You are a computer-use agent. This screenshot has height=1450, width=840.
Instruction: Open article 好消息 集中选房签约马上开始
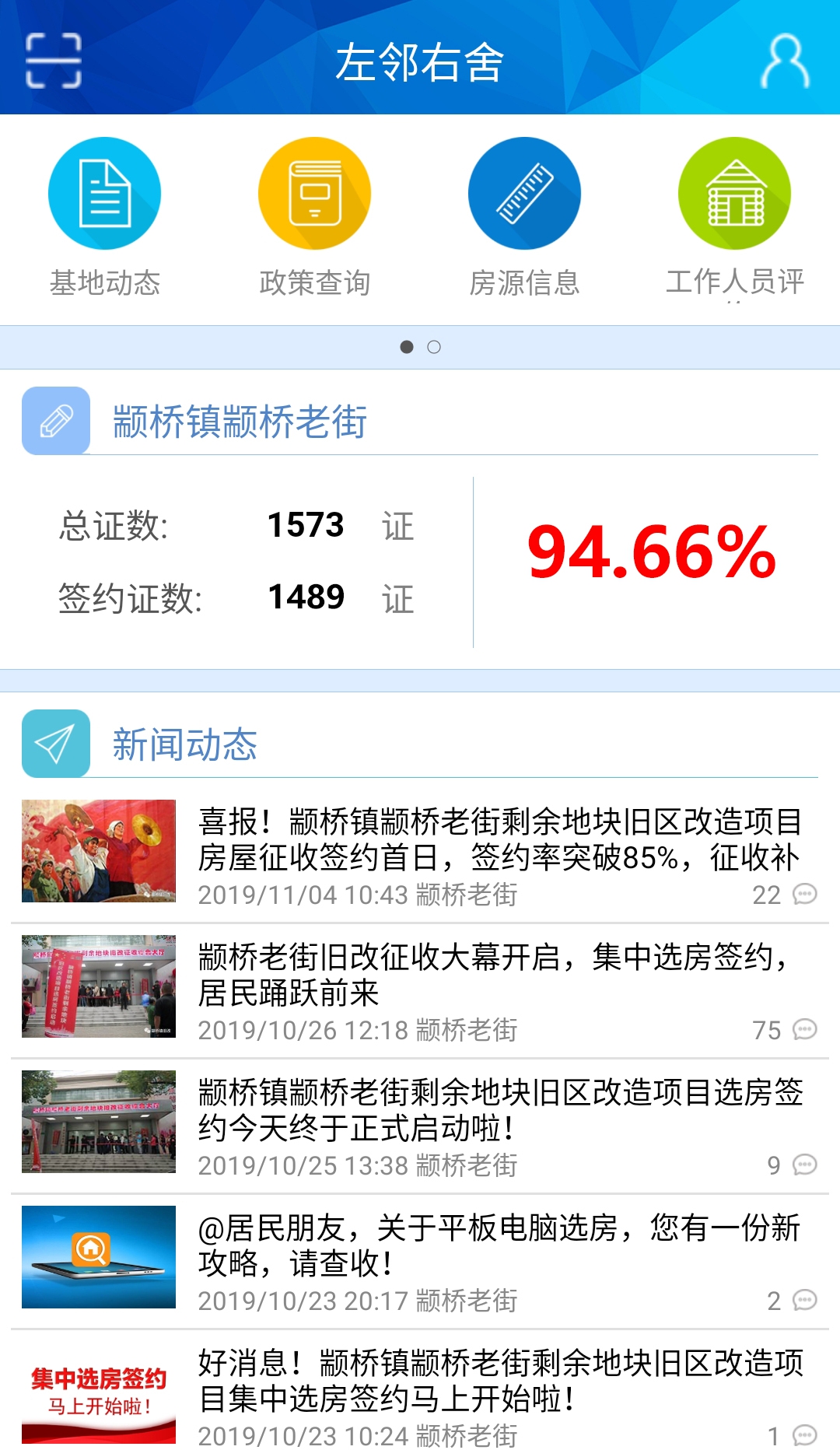(498, 1381)
